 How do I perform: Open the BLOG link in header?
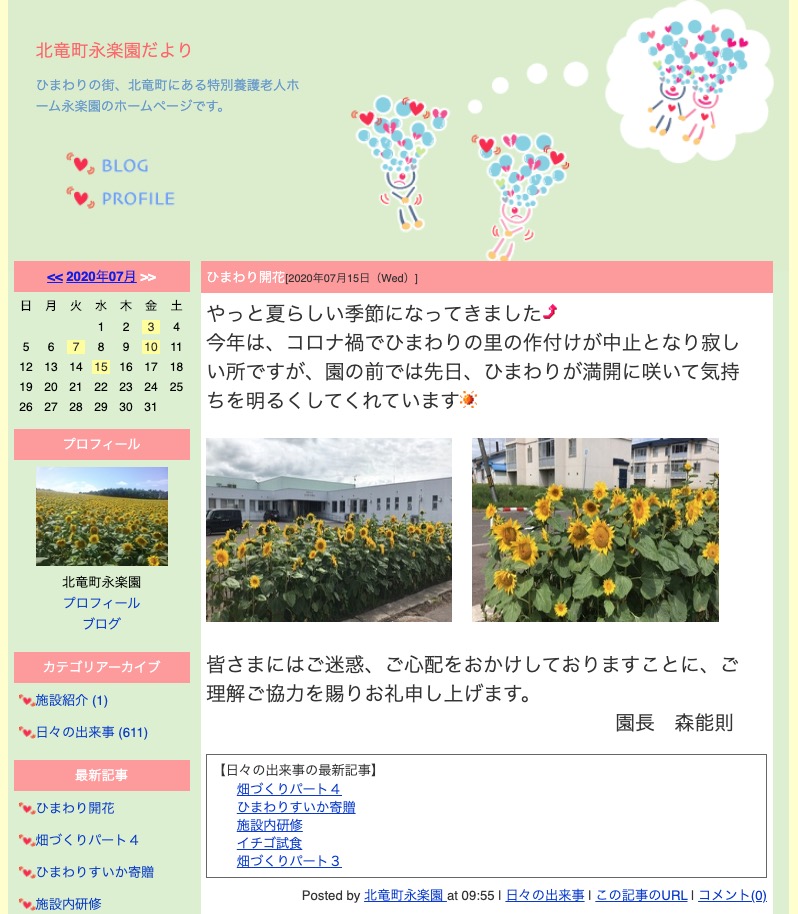123,166
